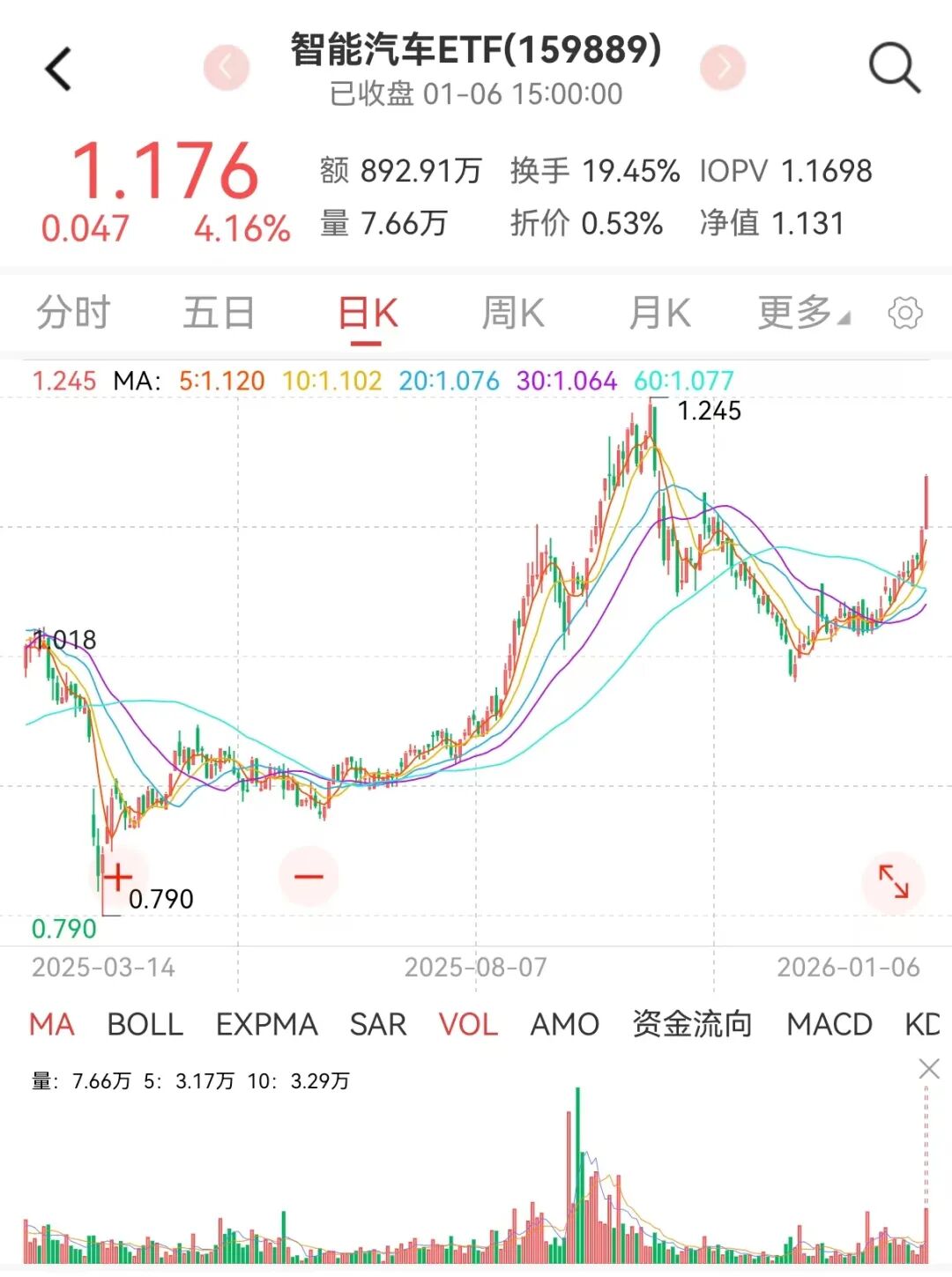This screenshot has width=952, height=1277.
Task: Switch to the 月K chart tab
Action: (x=659, y=313)
